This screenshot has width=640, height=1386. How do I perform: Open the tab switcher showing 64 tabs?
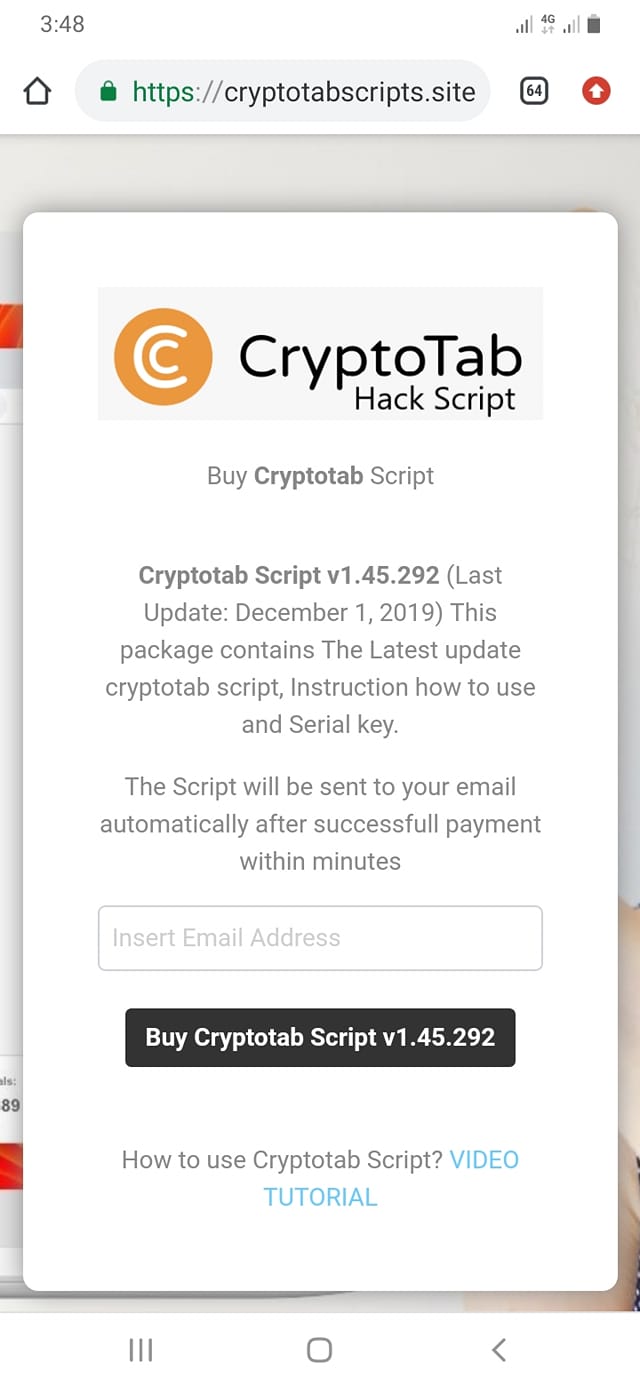534,92
